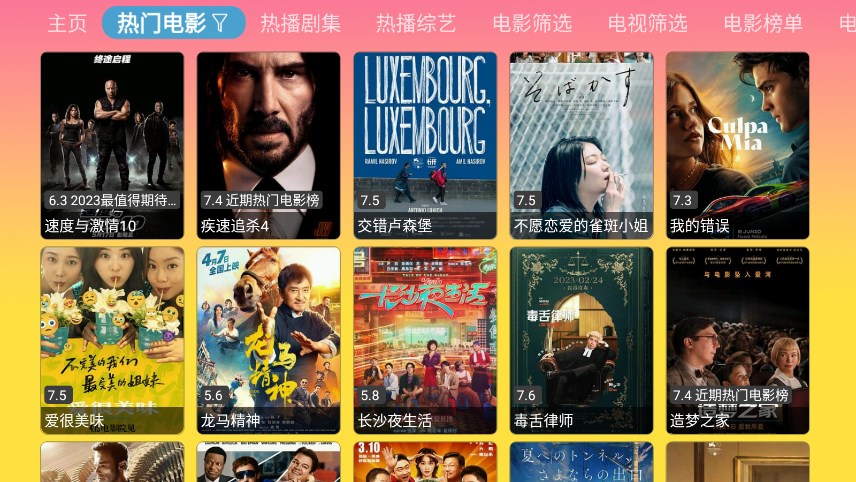Open the 毒舌律师 poster
Image resolution: width=856 pixels, height=482 pixels.
pyautogui.click(x=581, y=340)
